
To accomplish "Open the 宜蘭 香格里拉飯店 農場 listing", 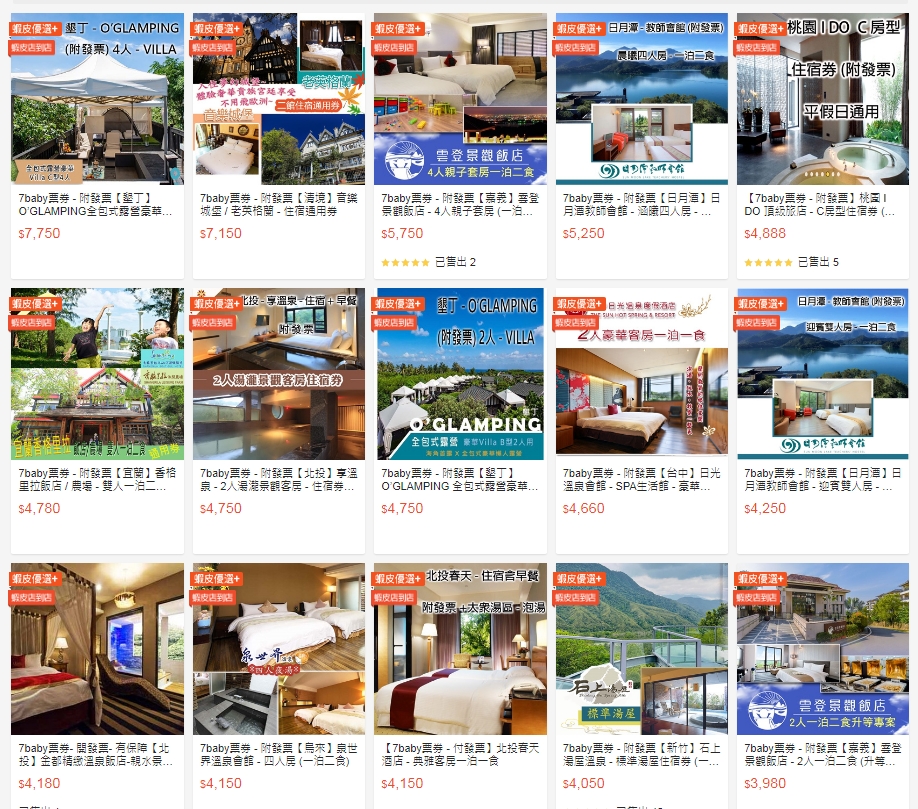I will [x=97, y=375].
